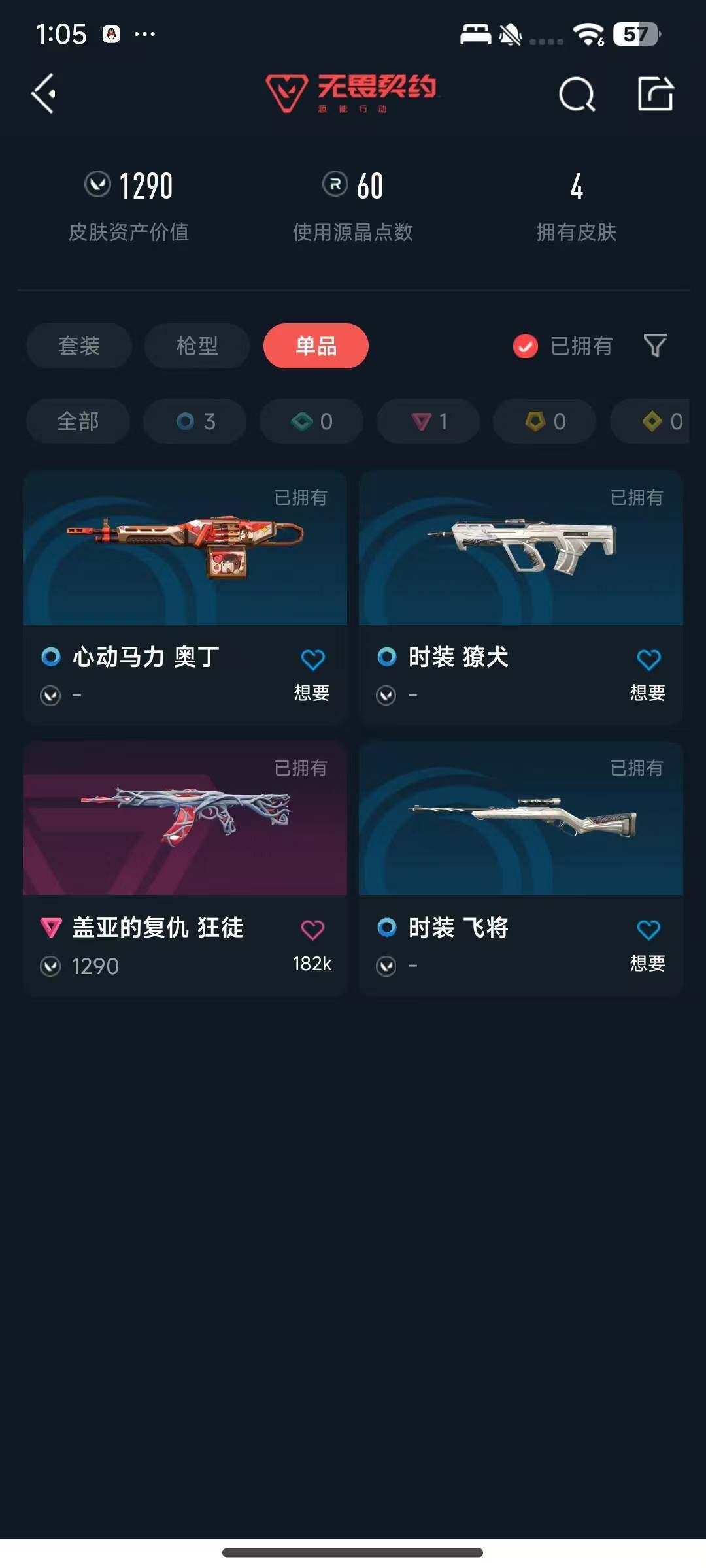Select the 单品 tab
The width and height of the screenshot is (706, 1568).
[316, 346]
